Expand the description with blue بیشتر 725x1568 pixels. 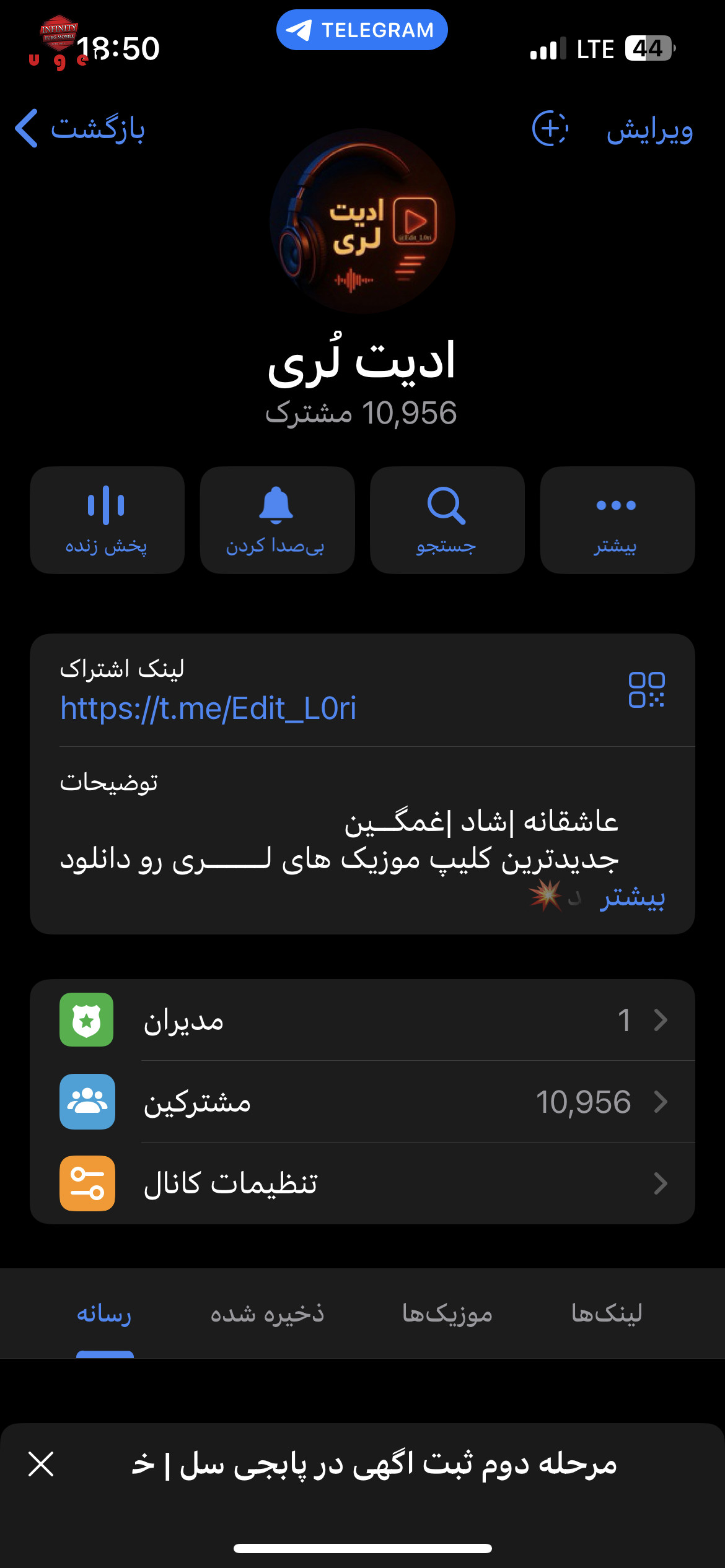[631, 897]
